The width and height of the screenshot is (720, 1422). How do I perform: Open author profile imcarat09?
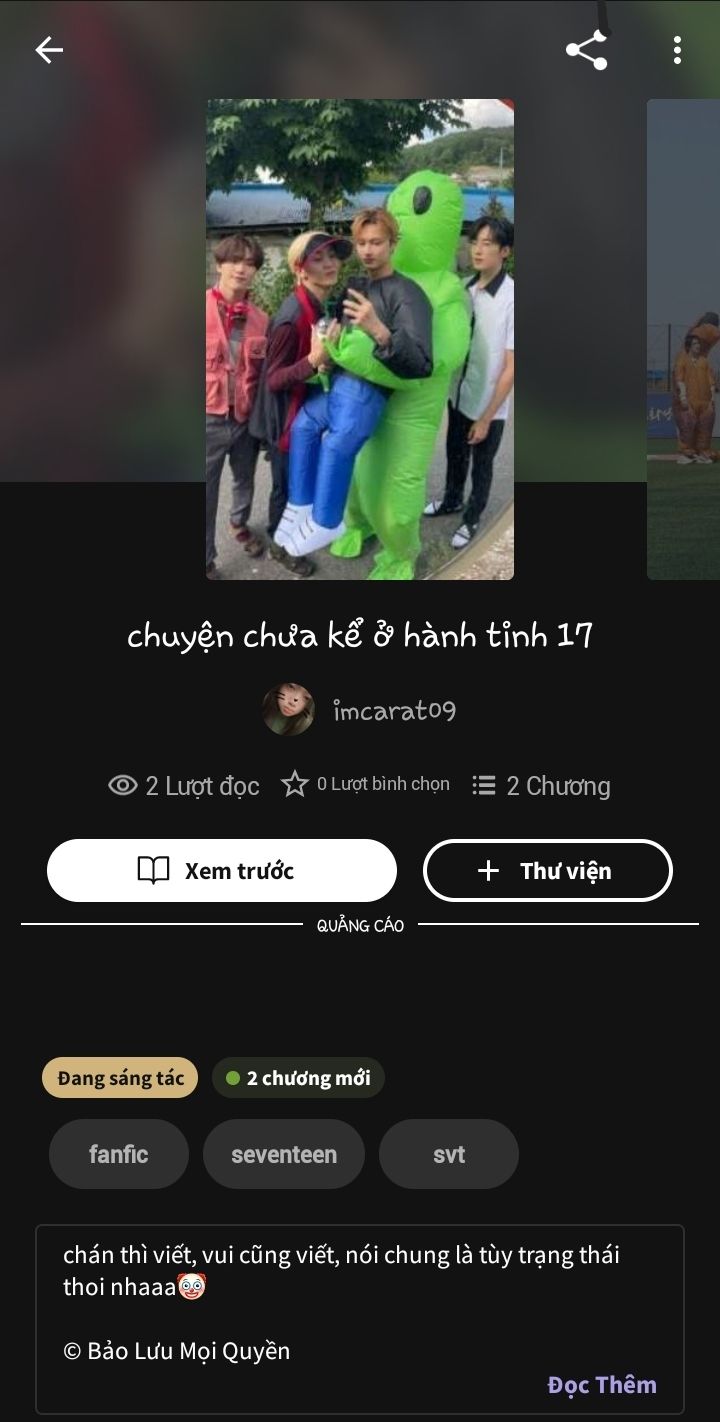pos(360,710)
